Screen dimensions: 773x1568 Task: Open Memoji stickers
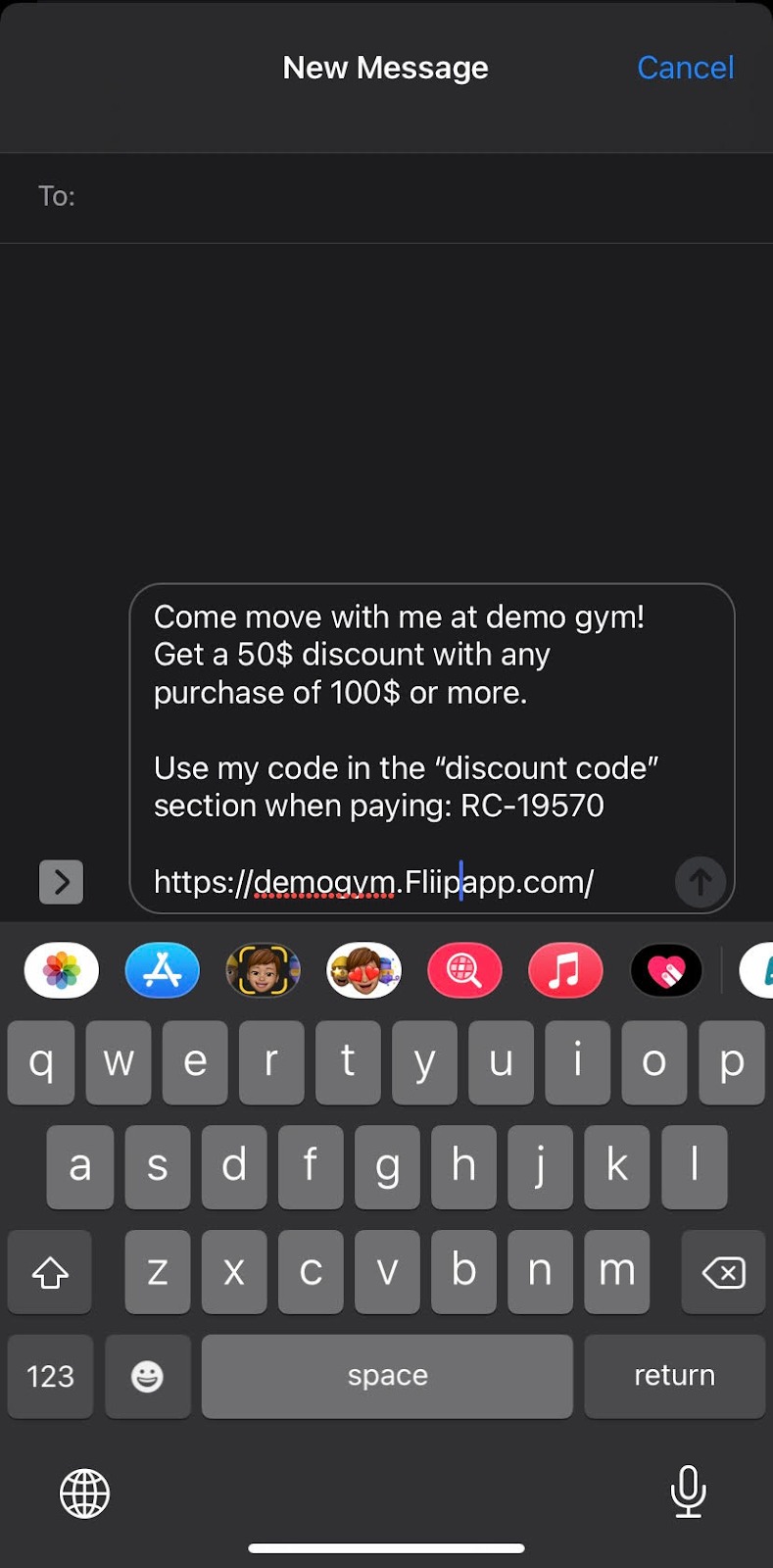coord(363,970)
